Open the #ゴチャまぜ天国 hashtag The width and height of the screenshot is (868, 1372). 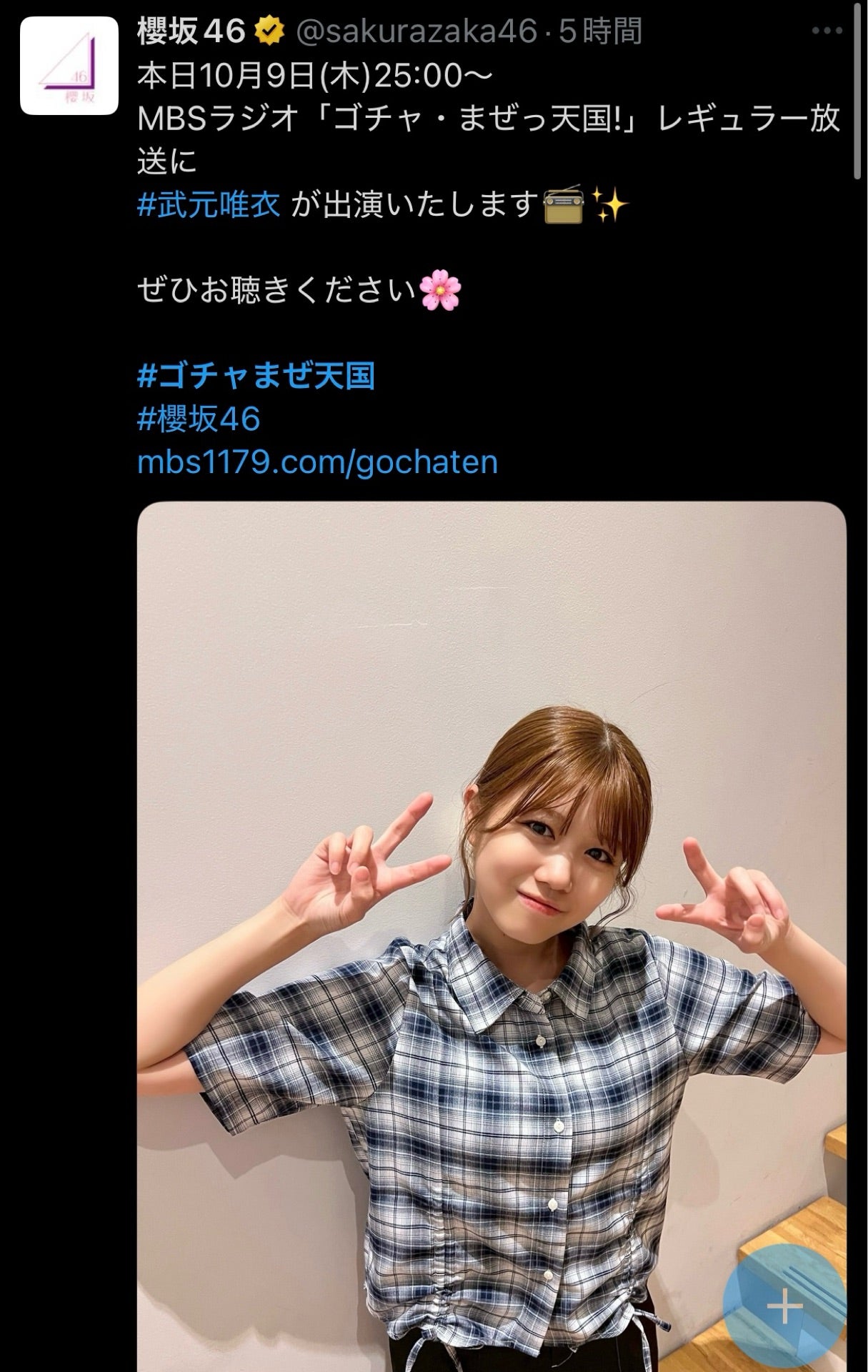[x=256, y=376]
